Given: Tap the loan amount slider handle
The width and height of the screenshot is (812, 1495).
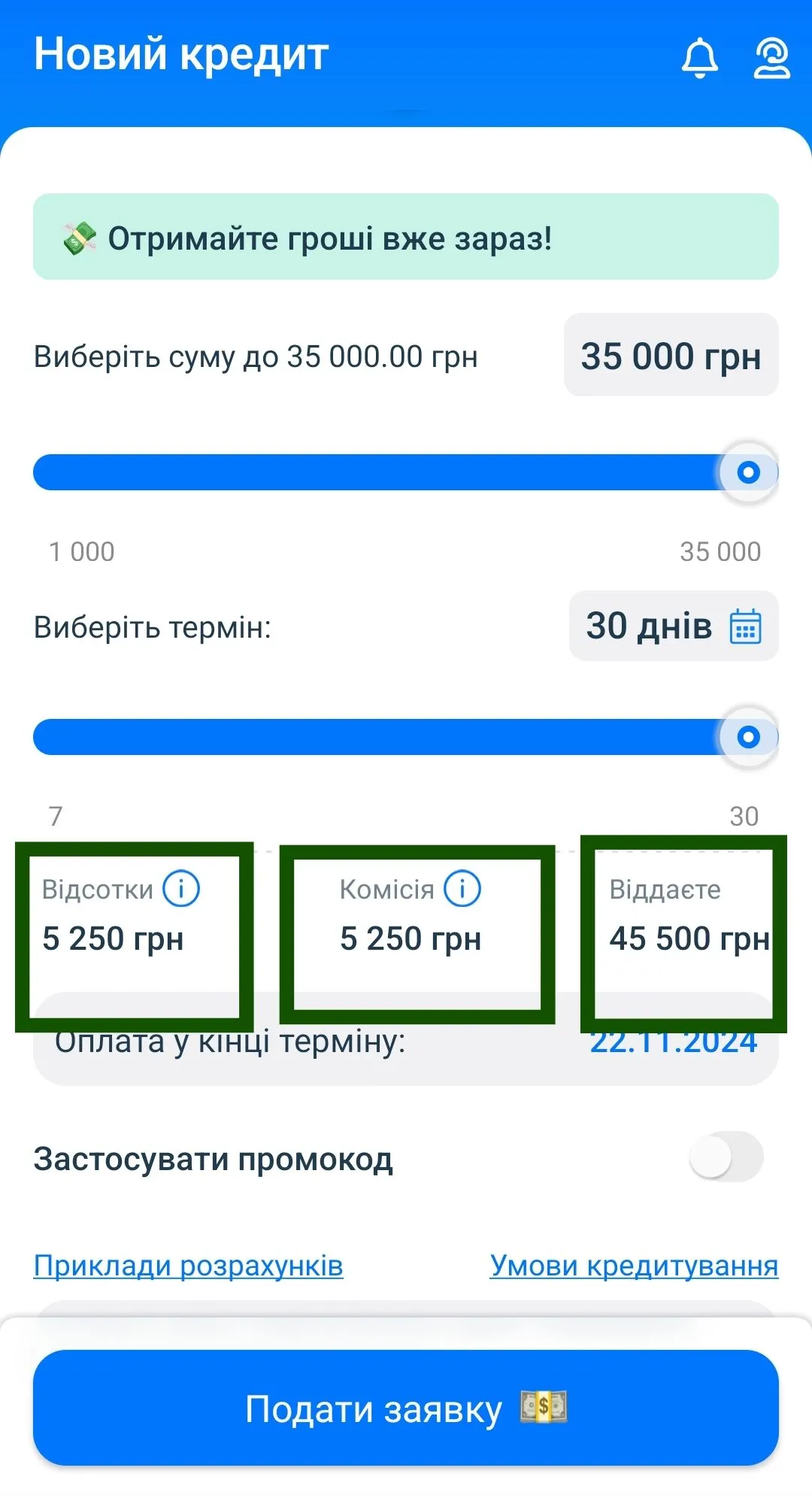Looking at the screenshot, I should pyautogui.click(x=748, y=472).
